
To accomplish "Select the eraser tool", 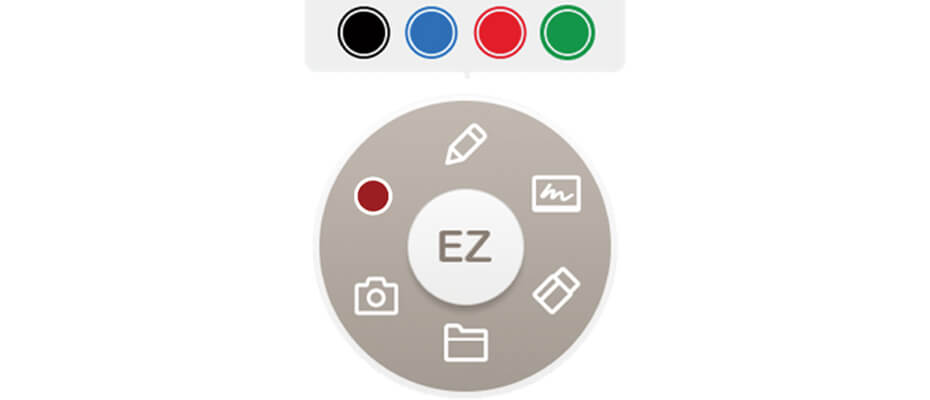I will click(x=556, y=289).
